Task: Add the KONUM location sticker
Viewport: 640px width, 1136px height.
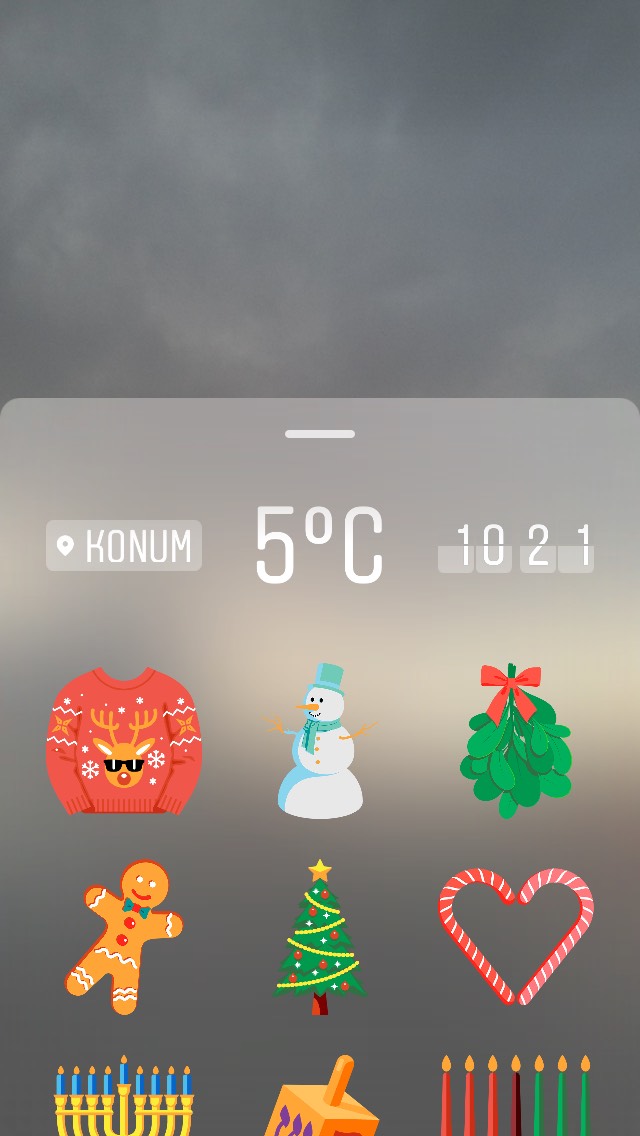Action: [x=124, y=546]
